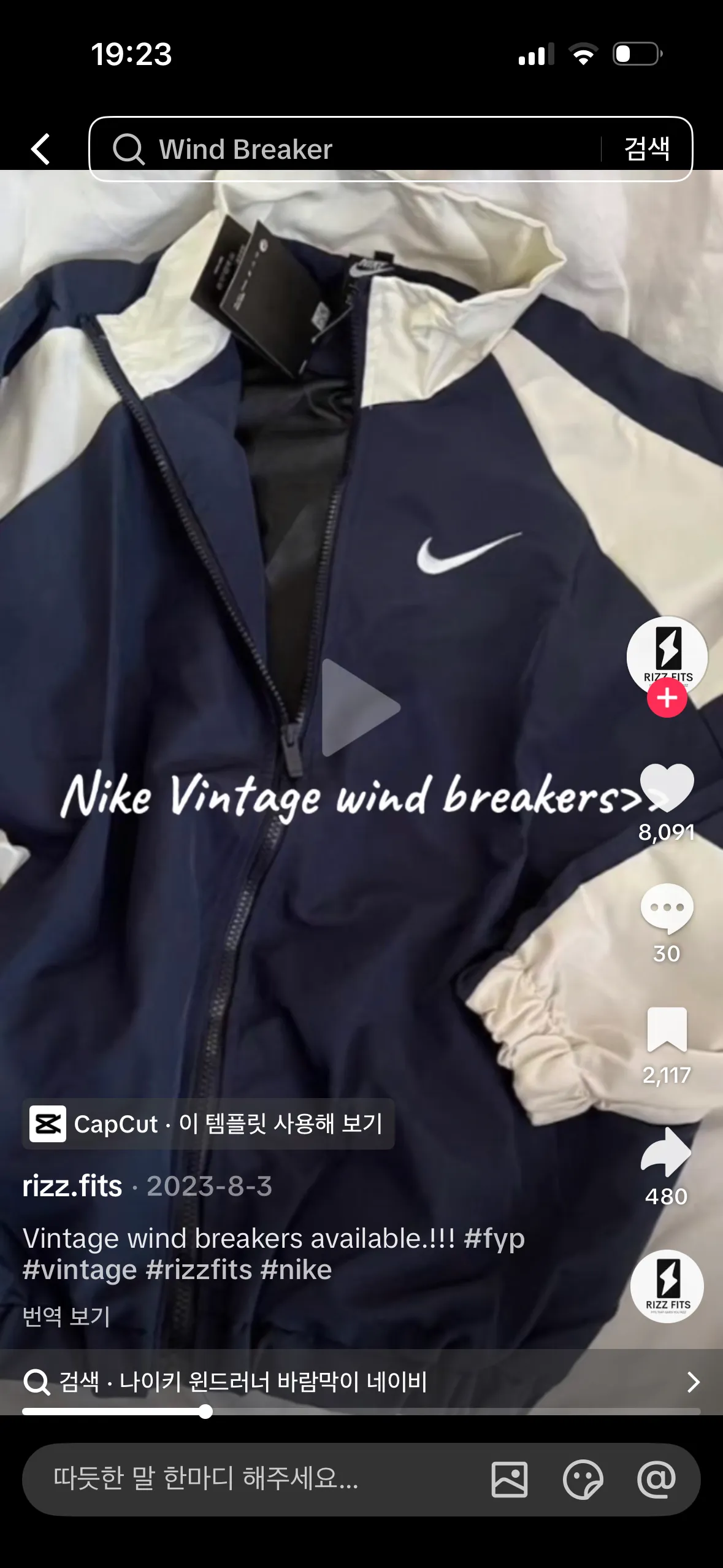
Task: Open the RIZZ FITS profile picture
Action: (667, 654)
